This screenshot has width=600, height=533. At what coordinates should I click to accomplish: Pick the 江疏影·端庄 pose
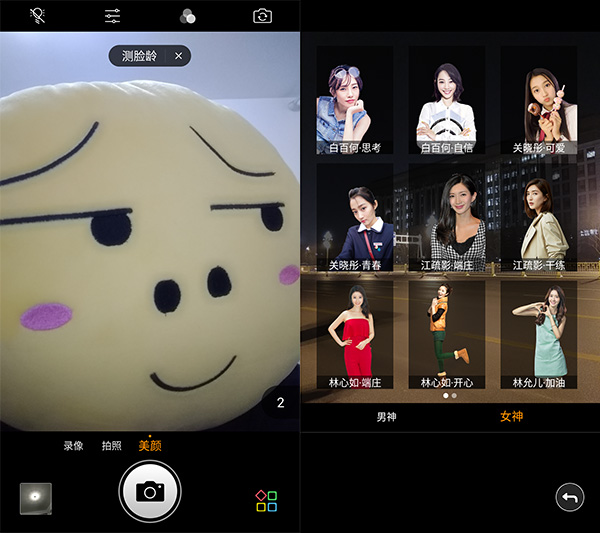pyautogui.click(x=446, y=217)
